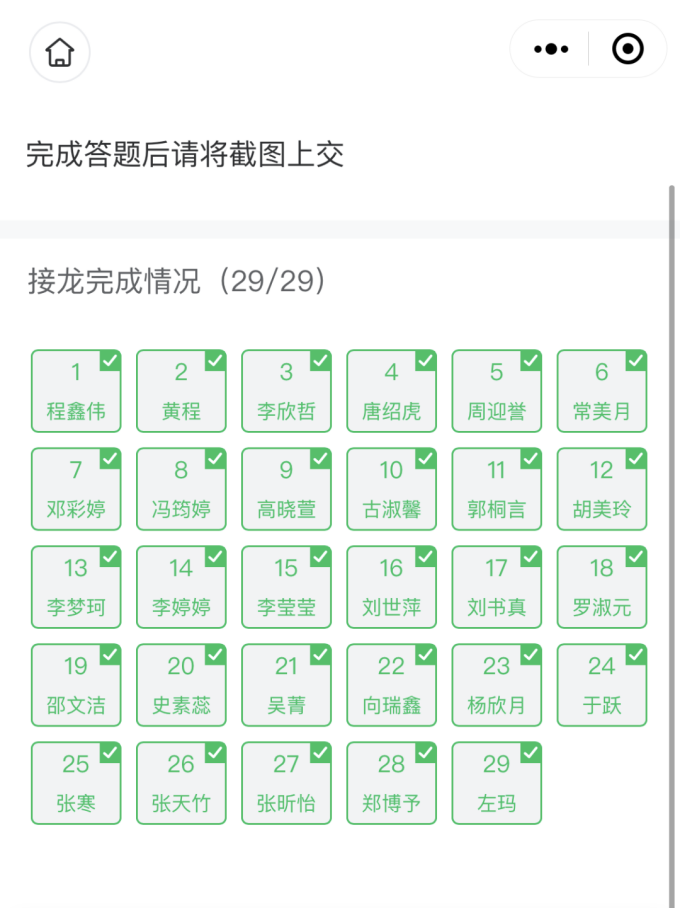This screenshot has height=908, width=681.
Task: Open 张寒's entry number 25
Action: point(76,783)
